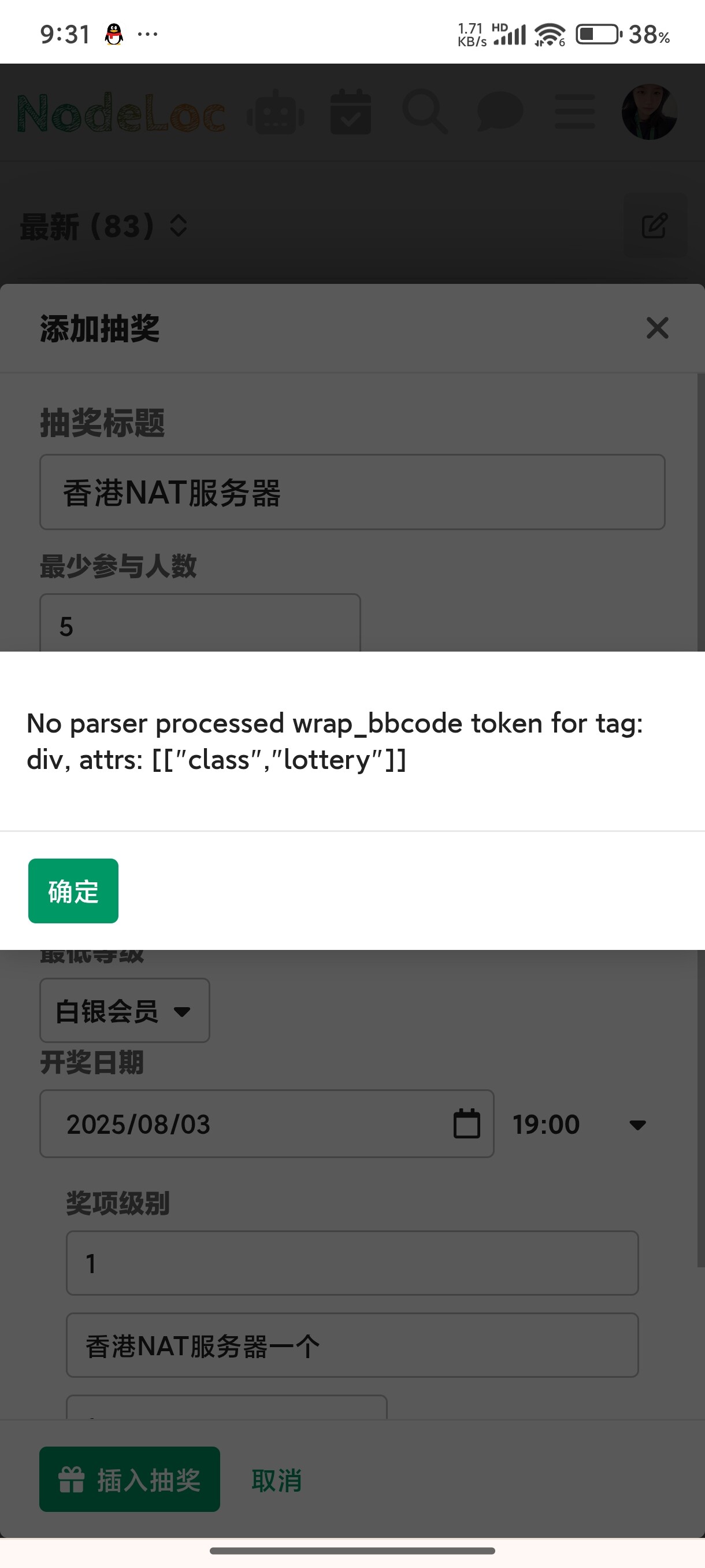The height and width of the screenshot is (1568, 705).
Task: Close the 添加抽奖 dialog
Action: [657, 328]
